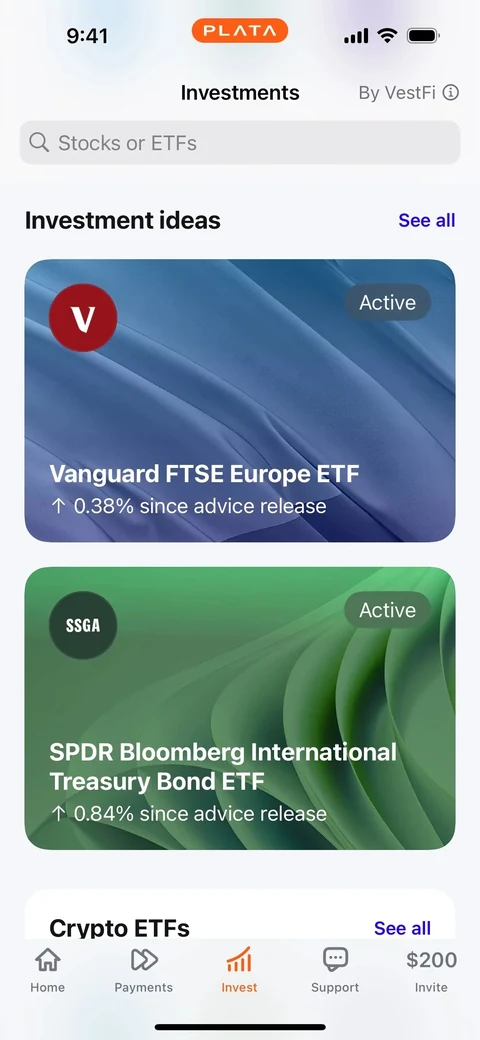
Task: Open the By VestFi info icon
Action: tap(451, 92)
